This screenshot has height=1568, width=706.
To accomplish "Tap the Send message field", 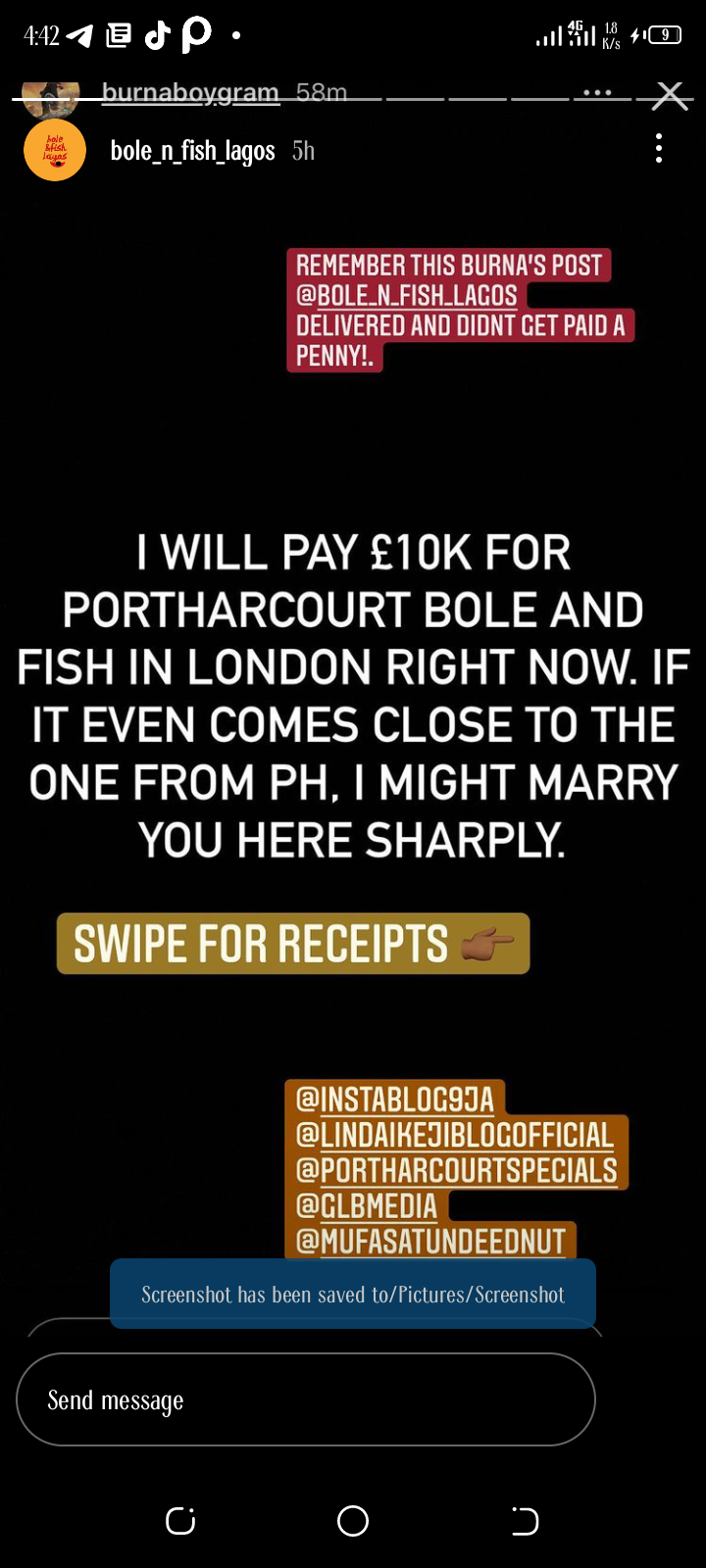I will point(305,1399).
